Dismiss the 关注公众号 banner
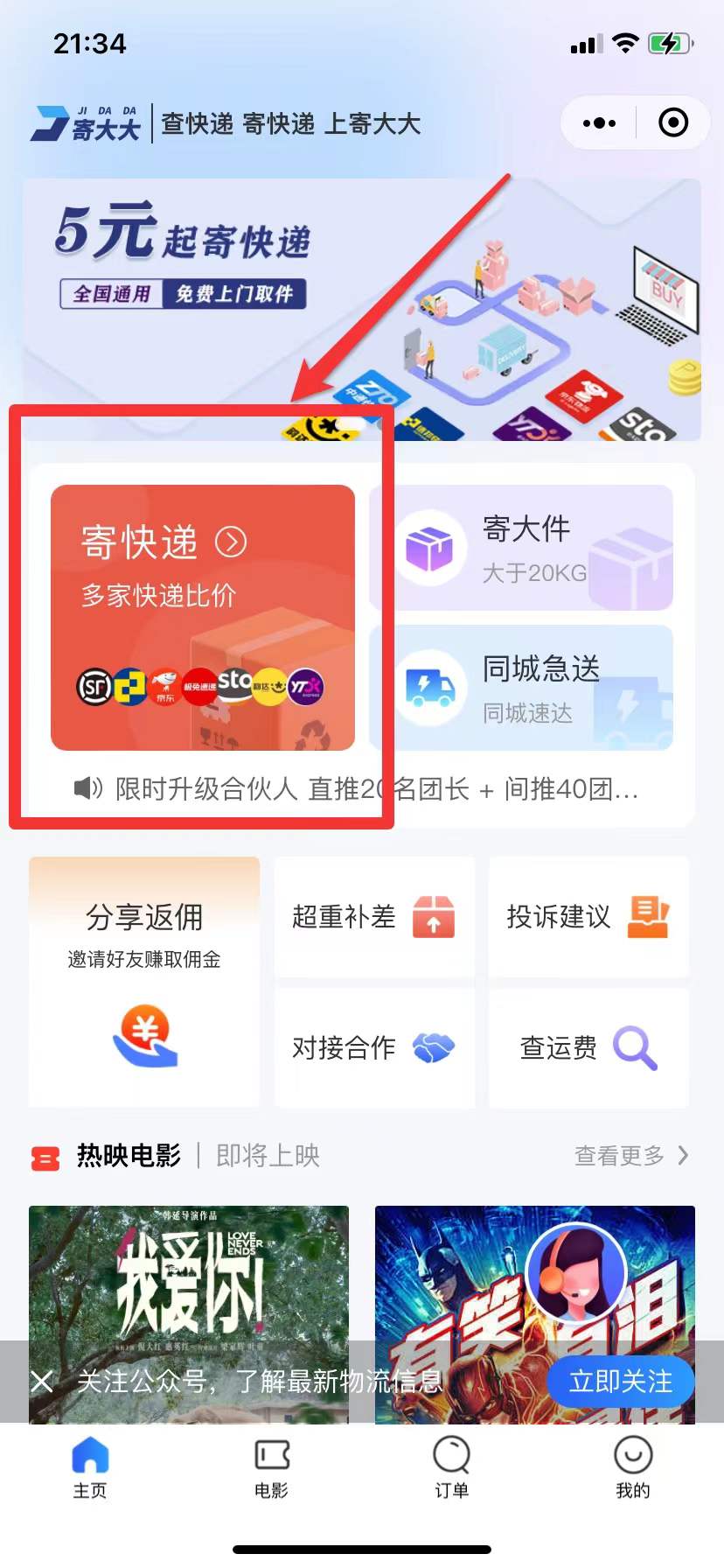Image resolution: width=724 pixels, height=1568 pixels. [42, 1382]
